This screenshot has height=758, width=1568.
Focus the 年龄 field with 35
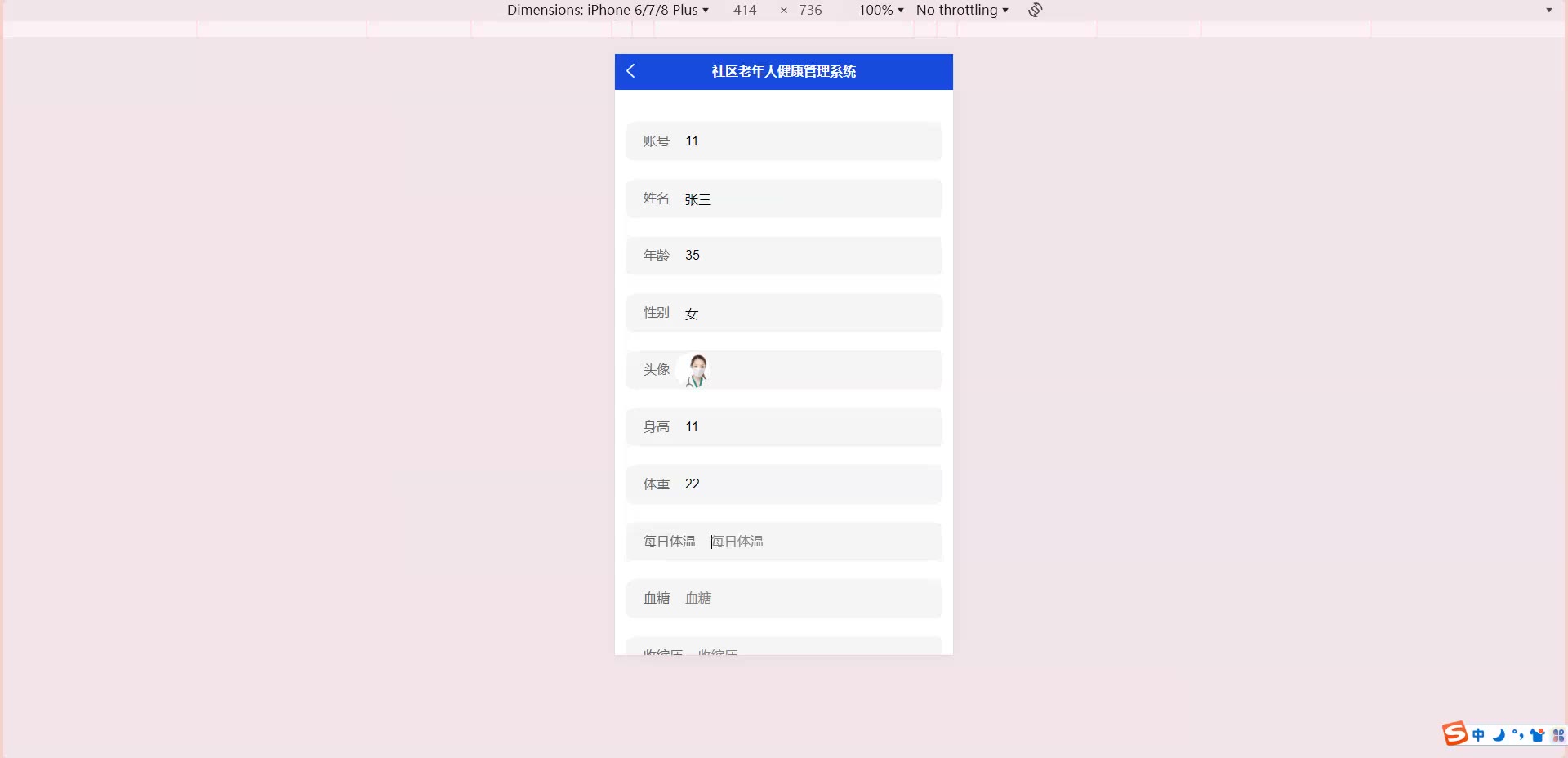pos(808,256)
